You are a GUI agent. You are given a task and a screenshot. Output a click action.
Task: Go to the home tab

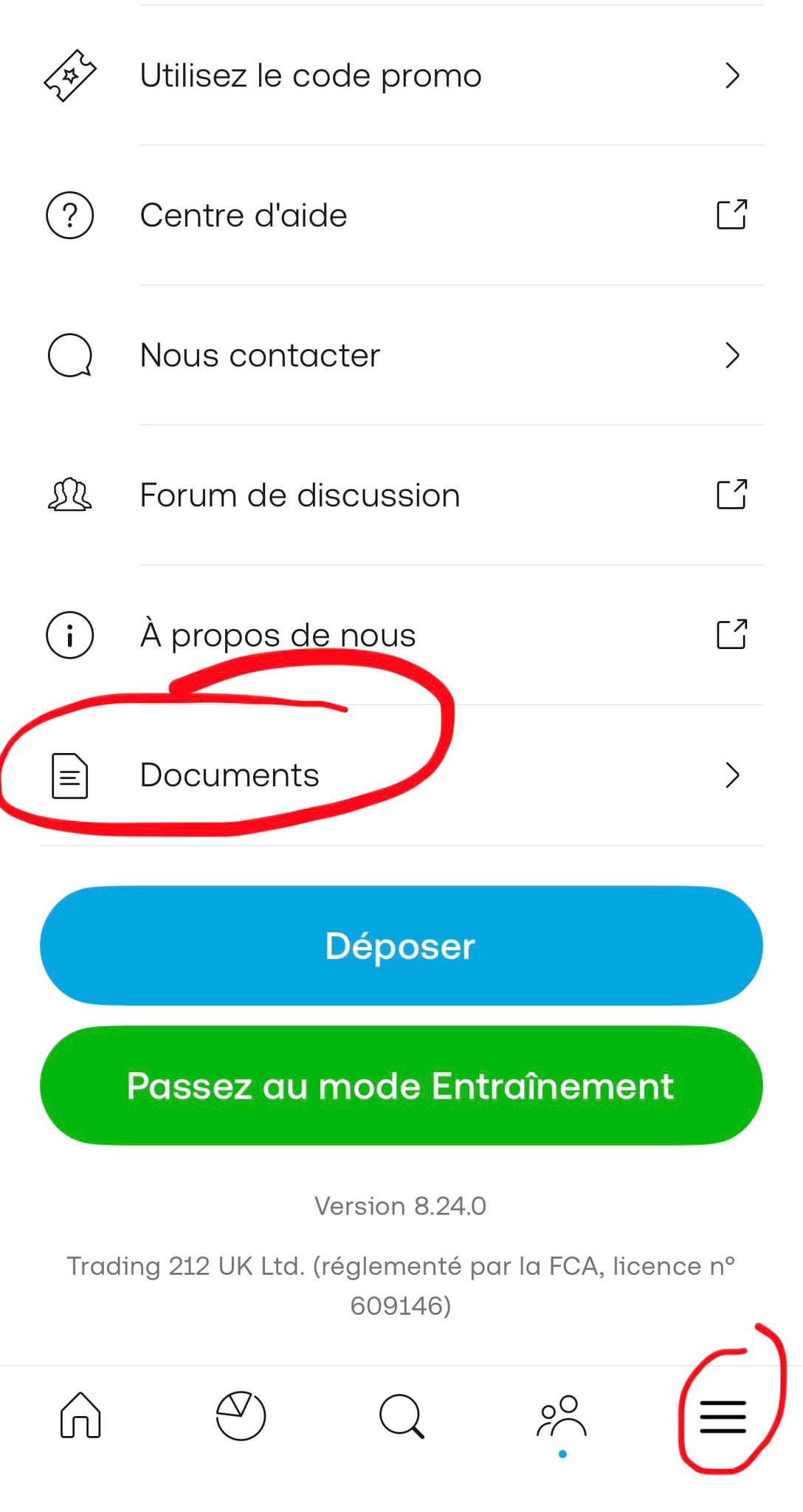point(80,1416)
